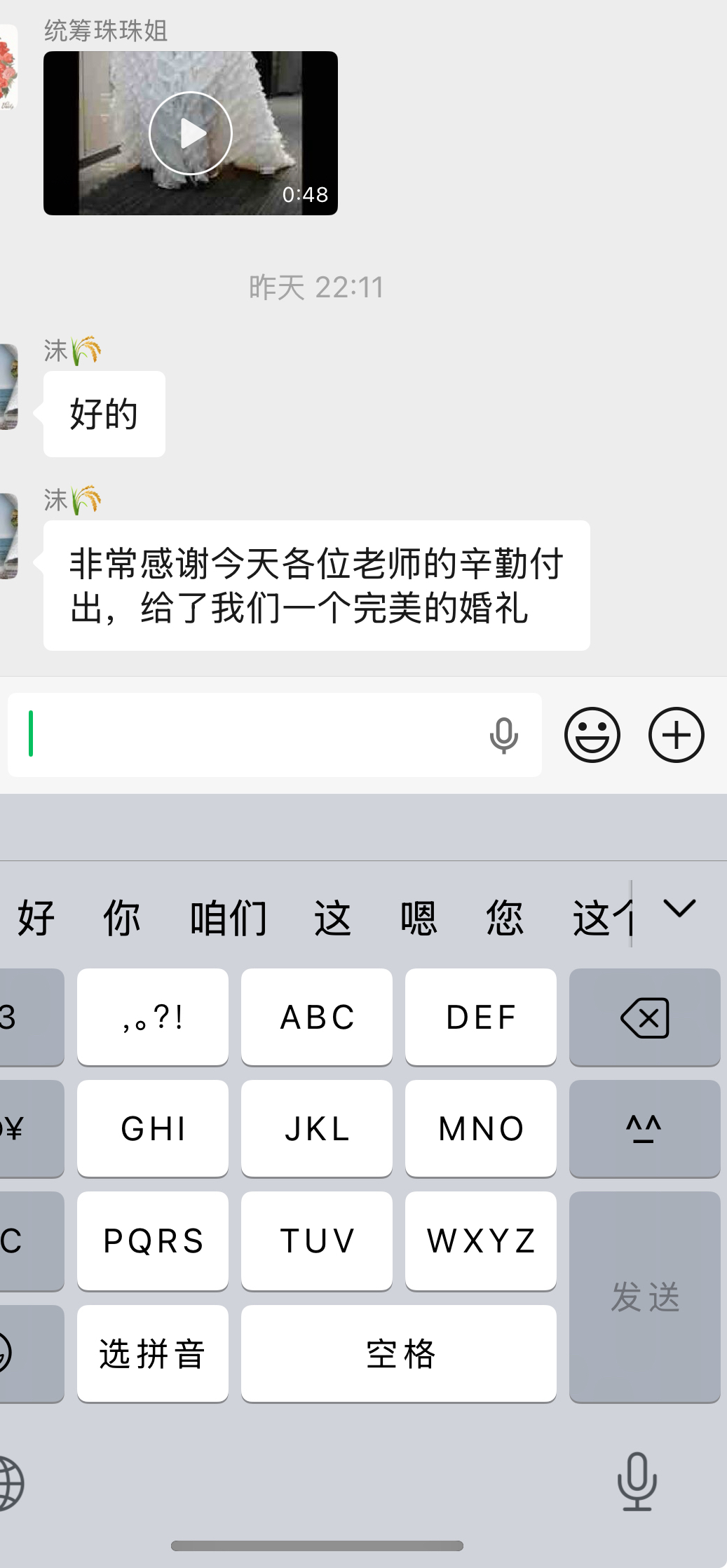
Task: Tap the punctuation key ,。?!
Action: [153, 1018]
